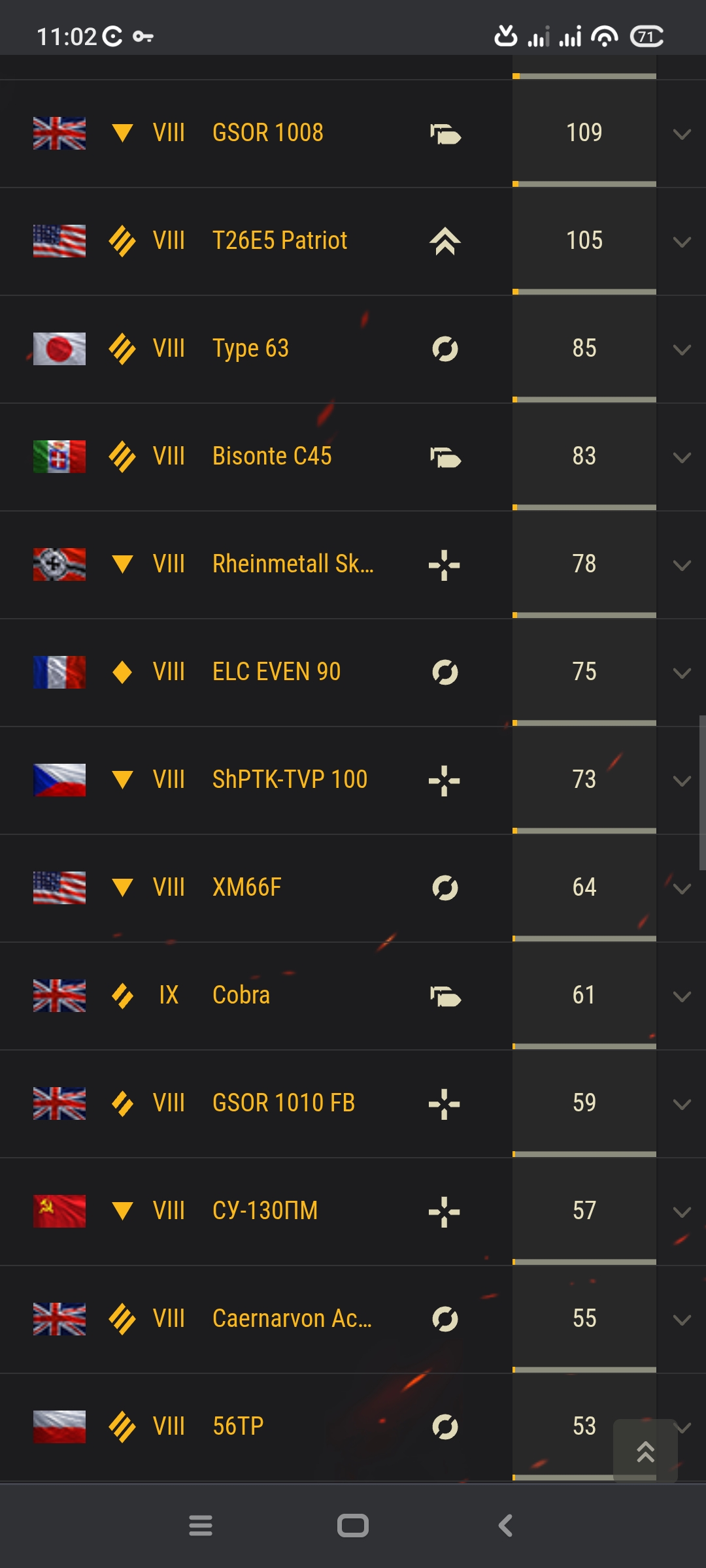Expand the ELC EVEN 90 row
Screen dimensions: 706x1568
[682, 674]
